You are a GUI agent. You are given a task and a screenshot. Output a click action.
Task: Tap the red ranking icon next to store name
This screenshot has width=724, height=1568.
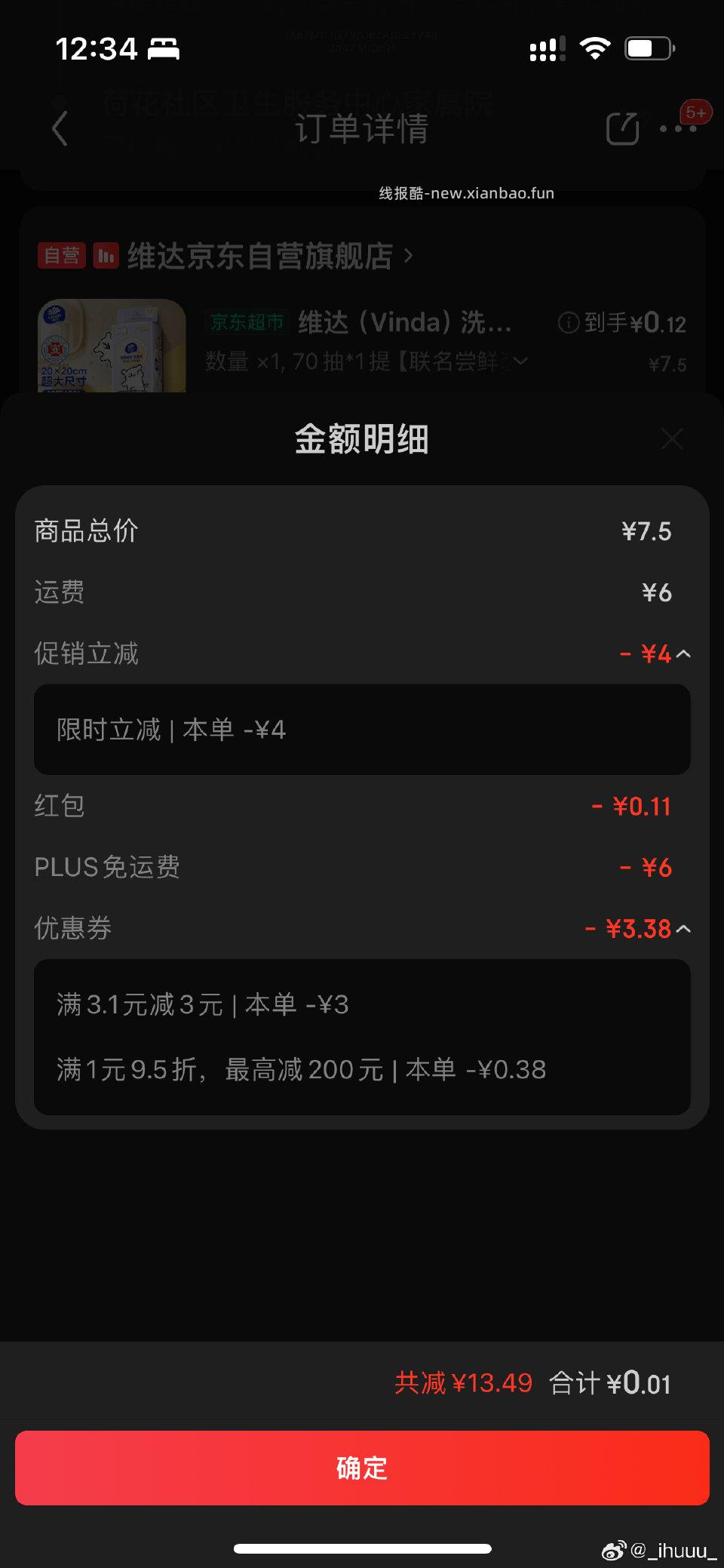tap(106, 256)
